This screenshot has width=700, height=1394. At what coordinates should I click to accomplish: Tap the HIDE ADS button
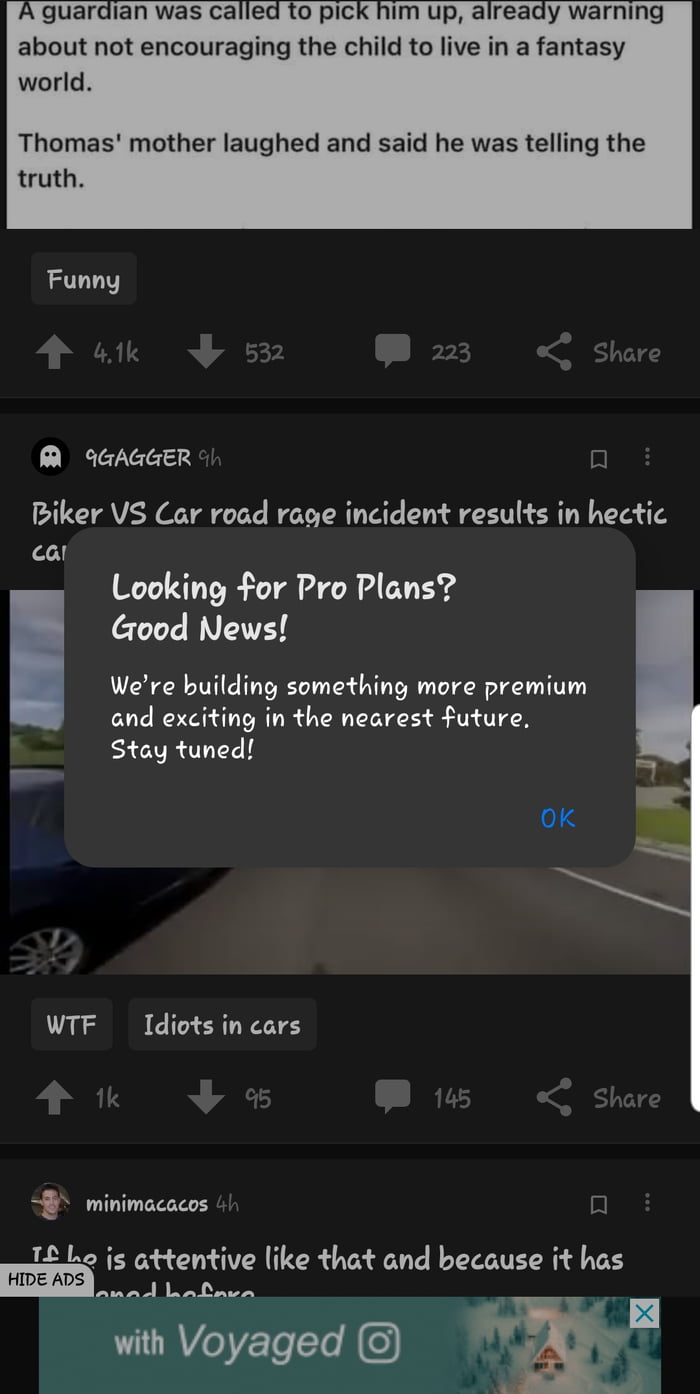46,1279
